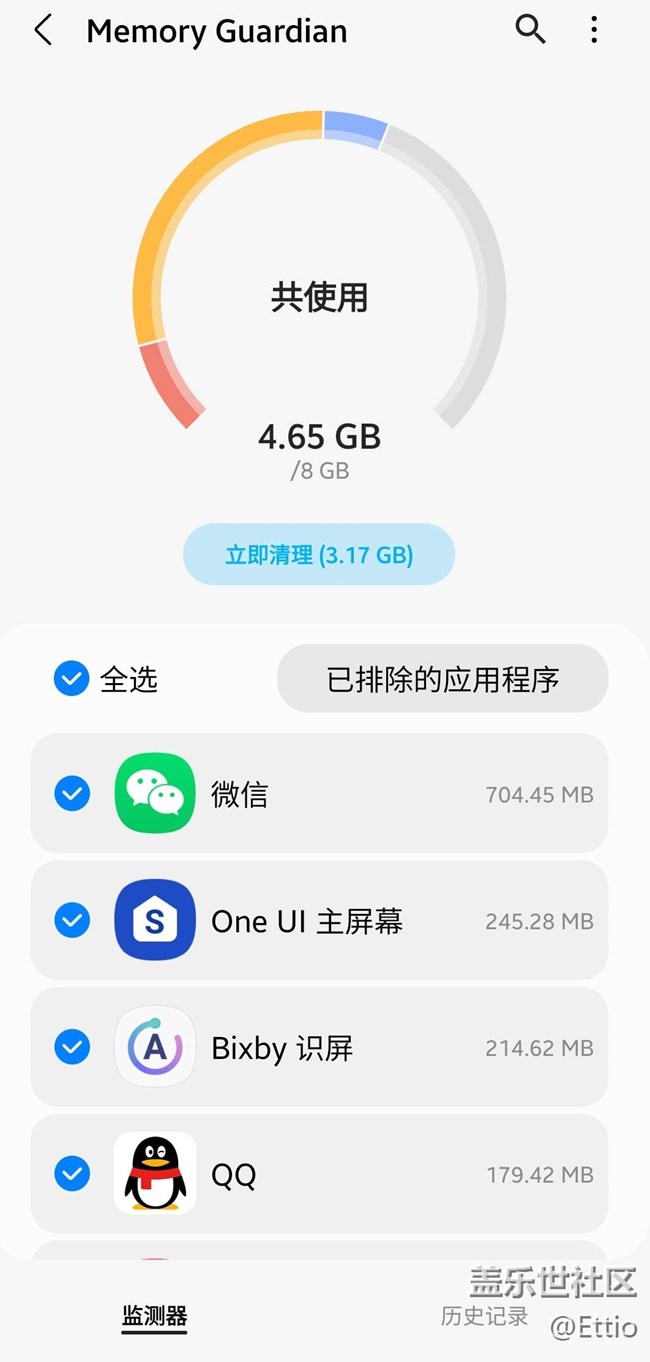Open the search icon

(530, 30)
